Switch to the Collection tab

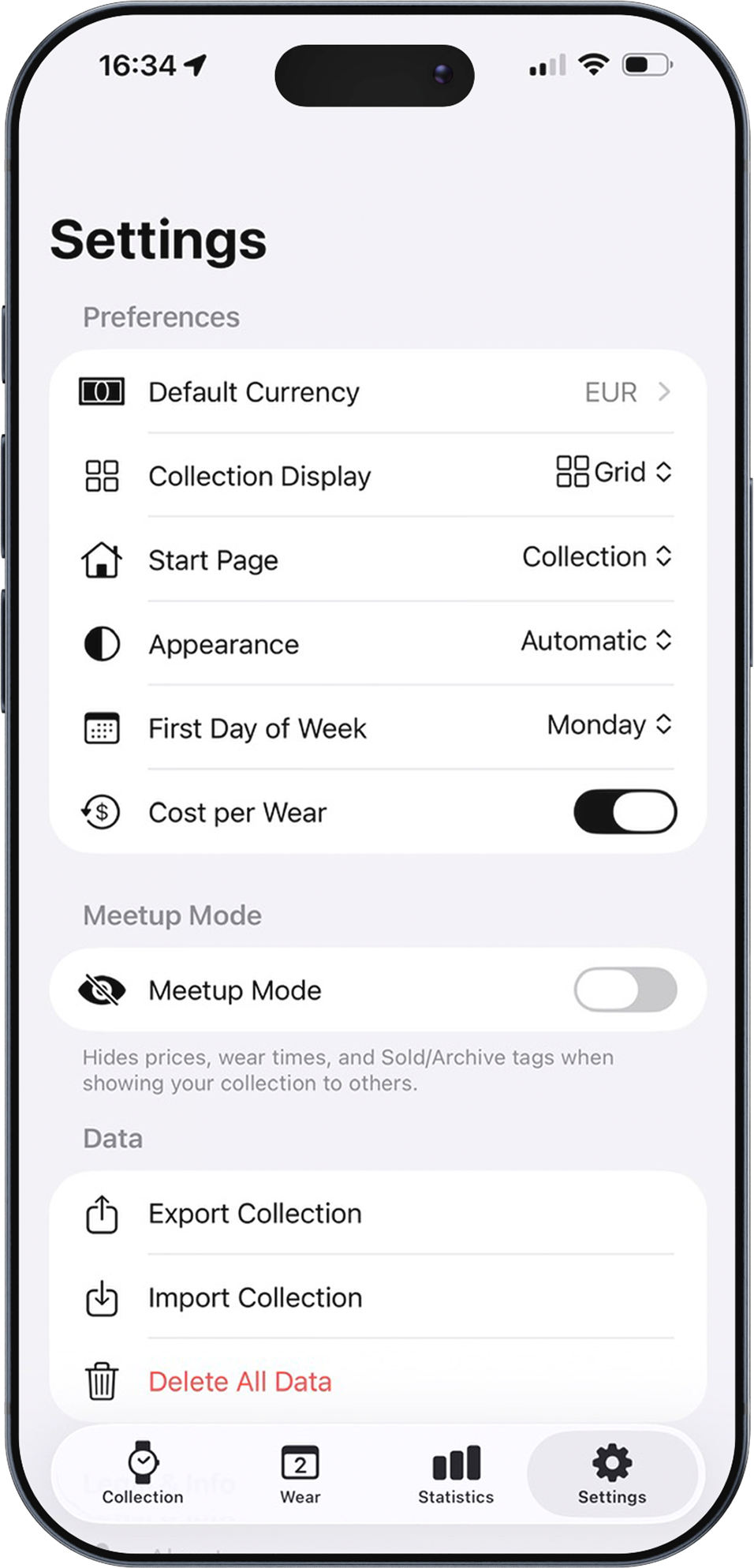click(143, 1474)
